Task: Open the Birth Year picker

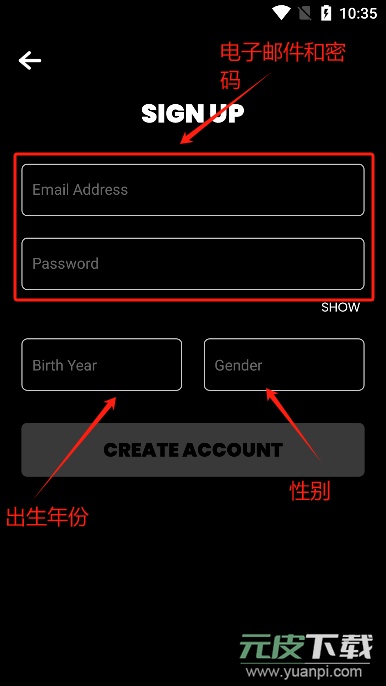Action: (x=102, y=364)
